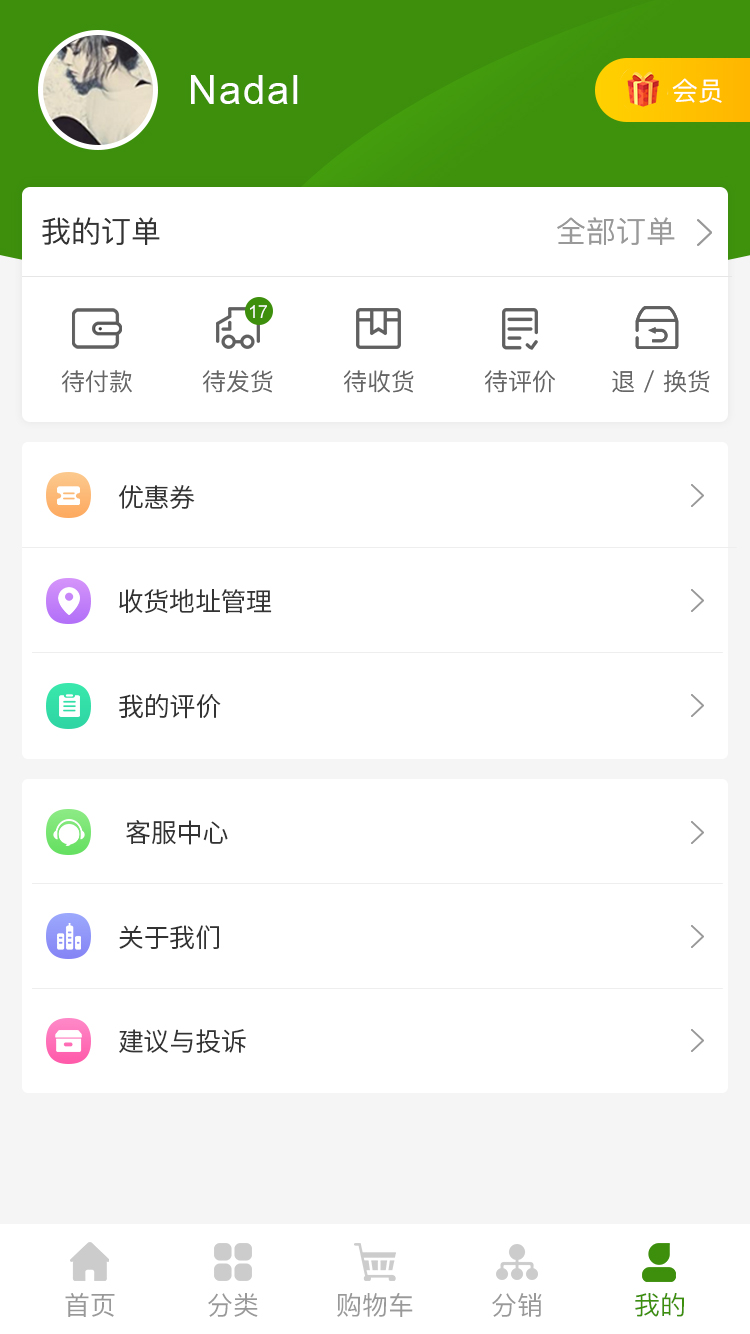750x1334 pixels.
Task: Open 建议与投诉 feedback and complaints
Action: tap(375, 1041)
